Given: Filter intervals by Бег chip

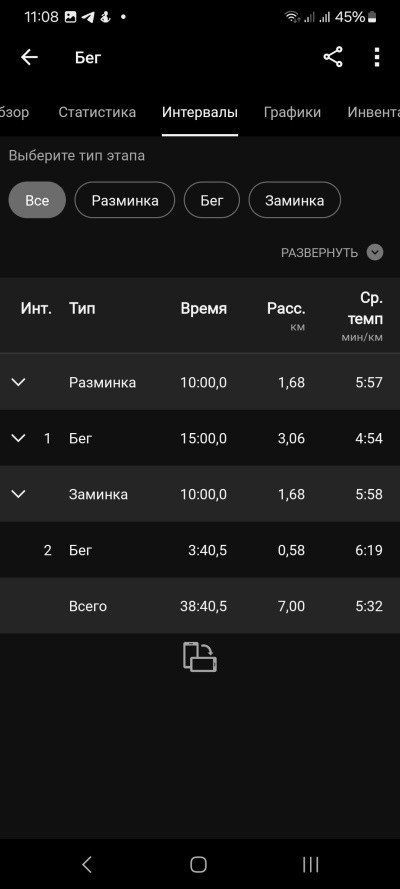Looking at the screenshot, I should (x=212, y=200).
